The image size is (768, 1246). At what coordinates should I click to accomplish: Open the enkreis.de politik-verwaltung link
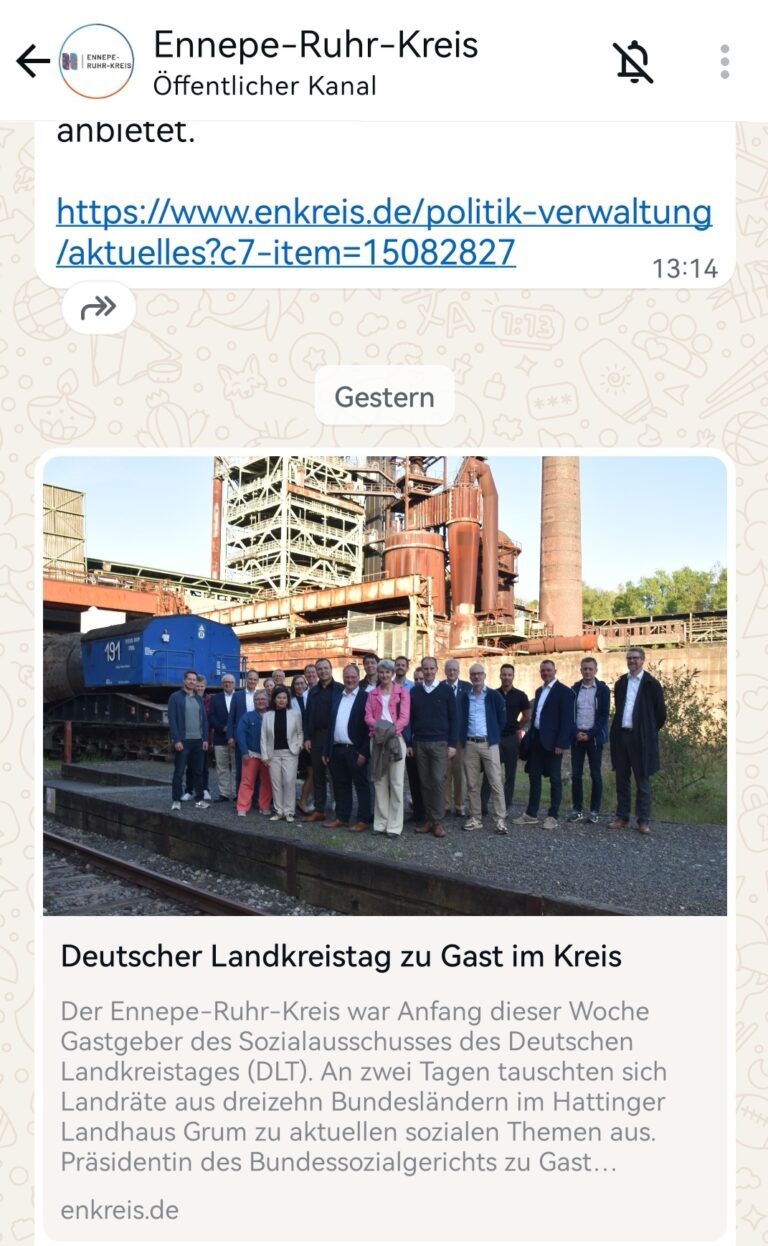coord(384,232)
